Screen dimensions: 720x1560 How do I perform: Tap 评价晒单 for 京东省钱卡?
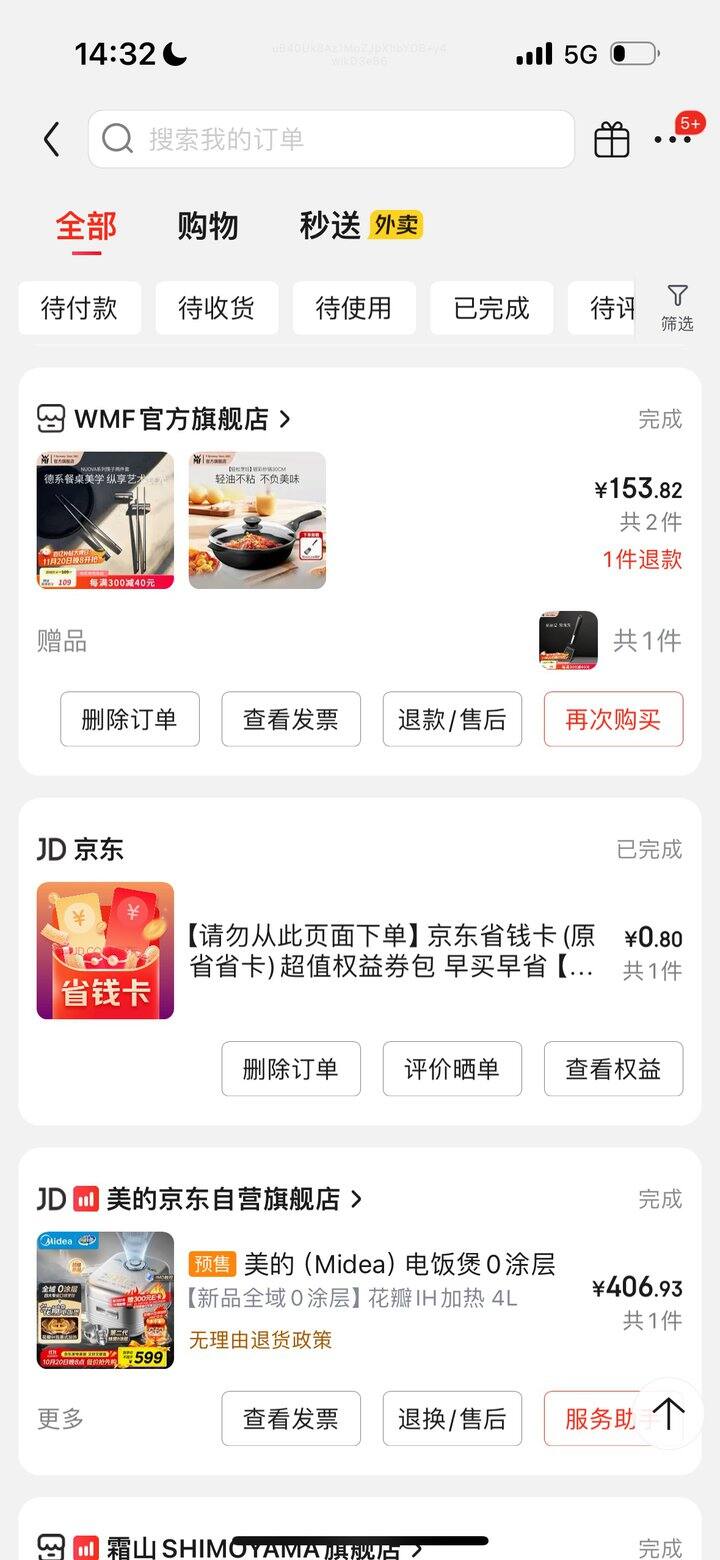tap(452, 1069)
